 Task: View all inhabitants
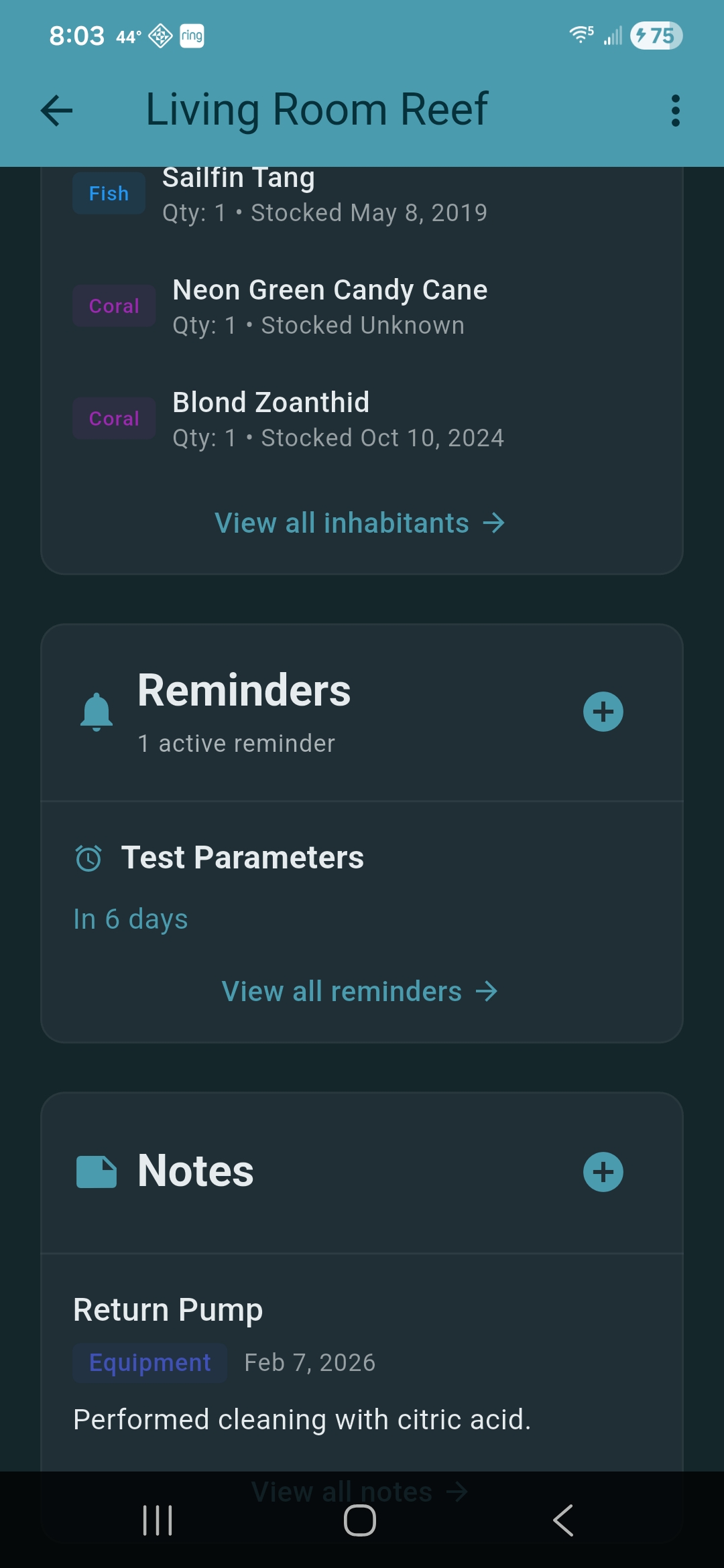point(360,523)
